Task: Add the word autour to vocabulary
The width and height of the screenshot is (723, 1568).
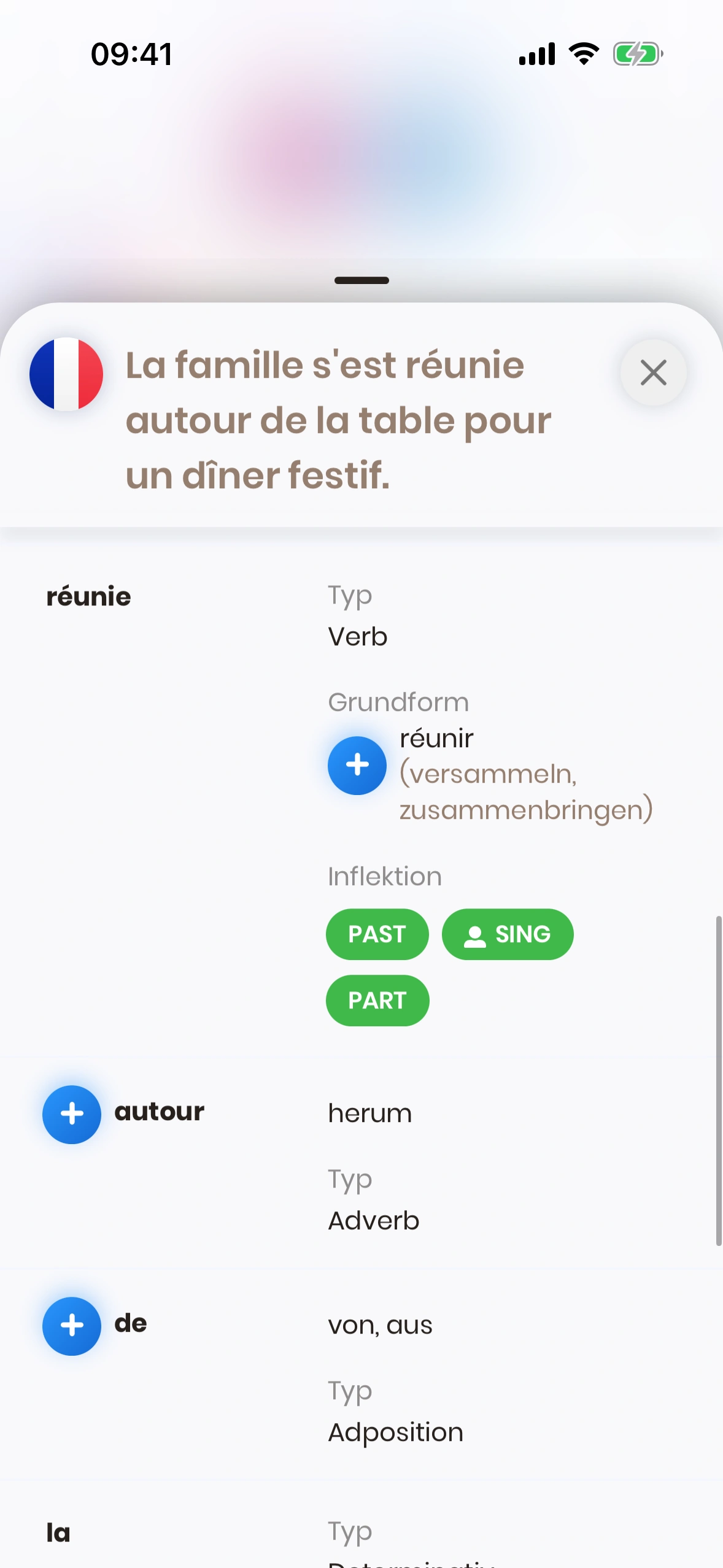Action: pos(72,1114)
